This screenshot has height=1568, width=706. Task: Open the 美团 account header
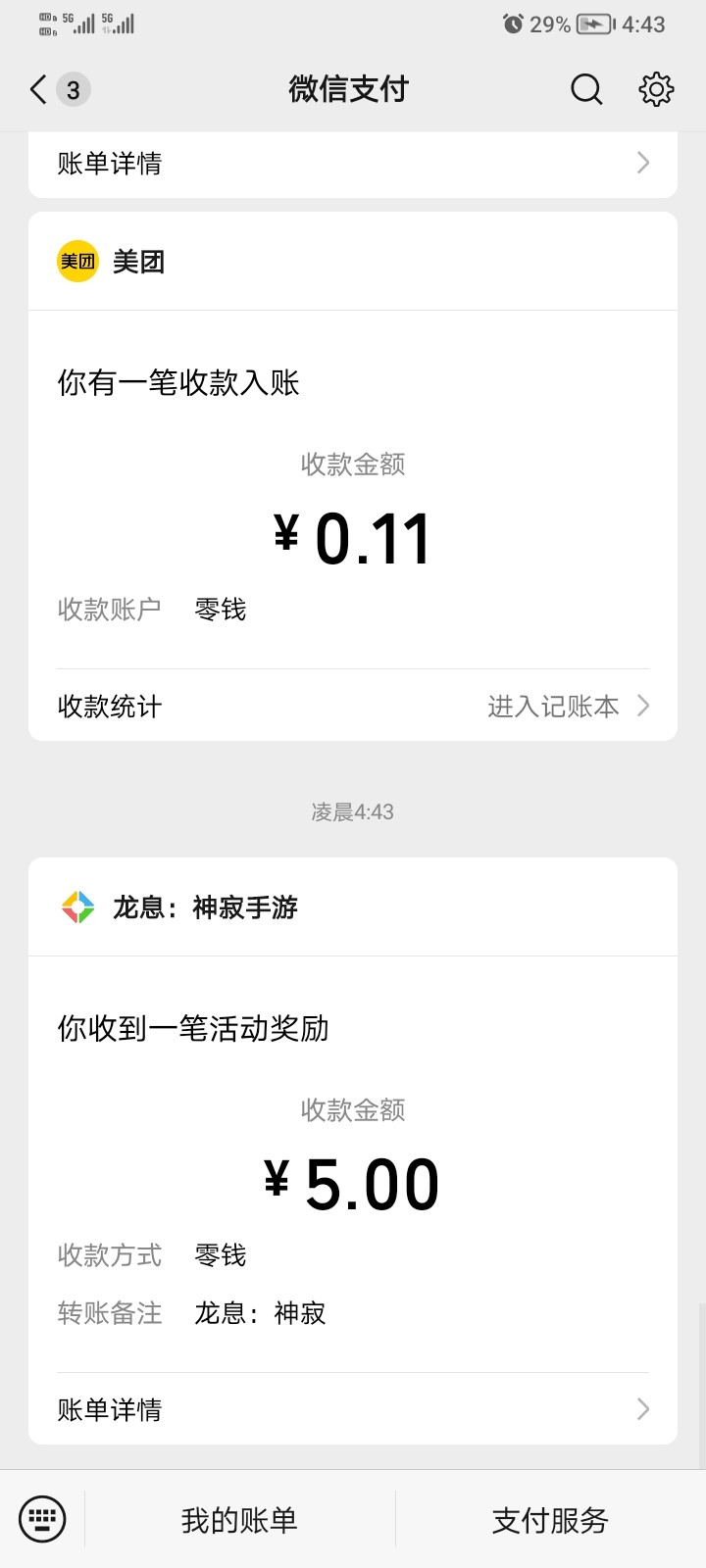(x=137, y=262)
